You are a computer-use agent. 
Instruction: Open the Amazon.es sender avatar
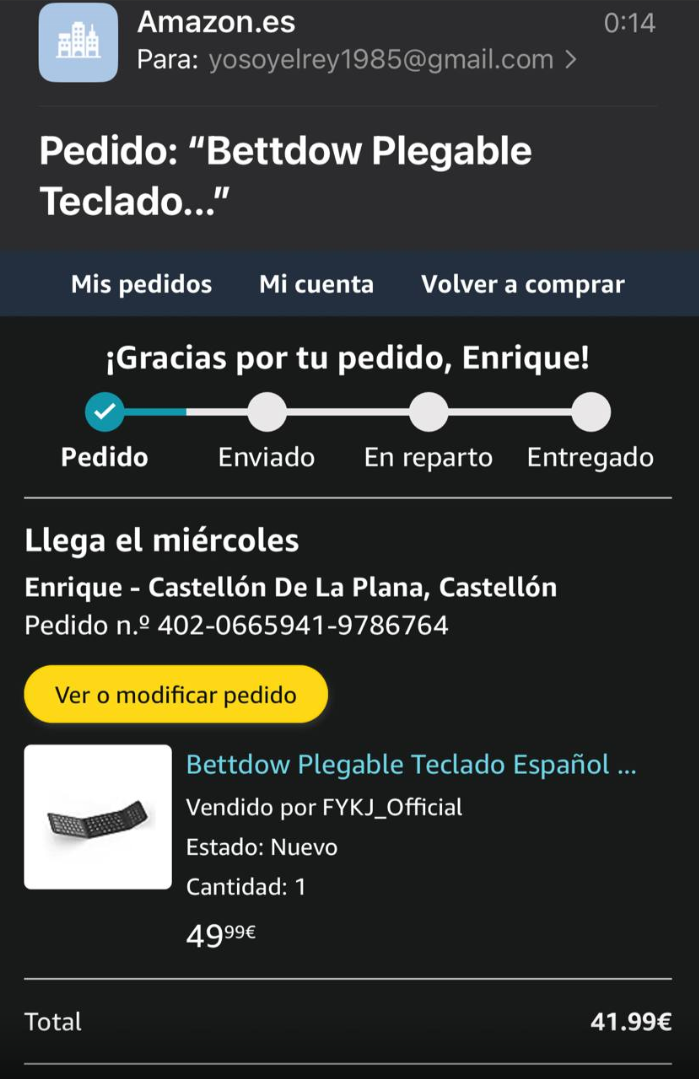(x=78, y=42)
